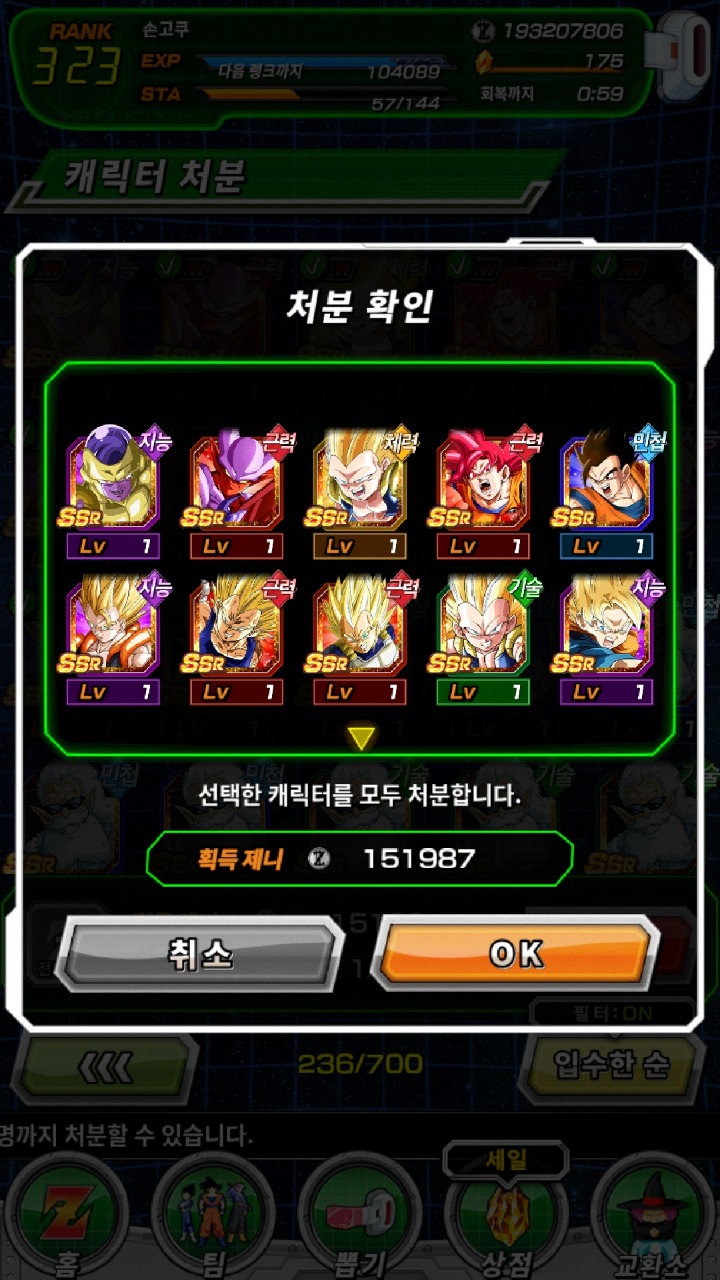Switch to the 팀 tab
720x1280 pixels.
[x=212, y=1215]
